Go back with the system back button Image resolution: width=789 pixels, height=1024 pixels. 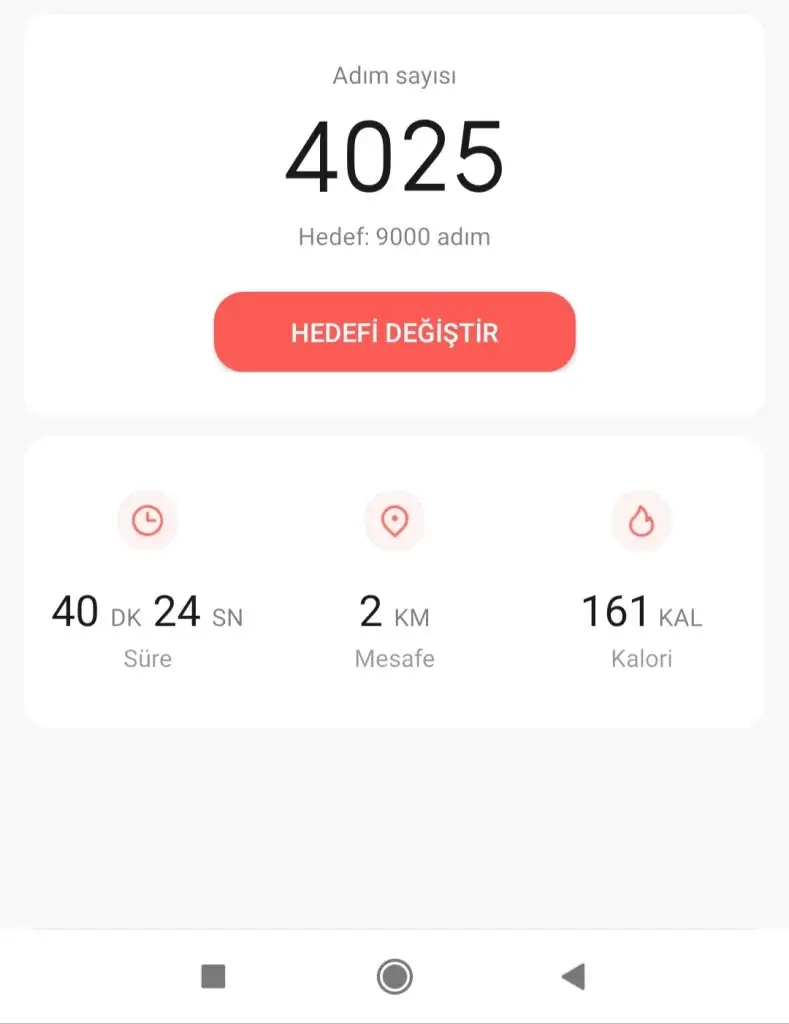coord(573,976)
